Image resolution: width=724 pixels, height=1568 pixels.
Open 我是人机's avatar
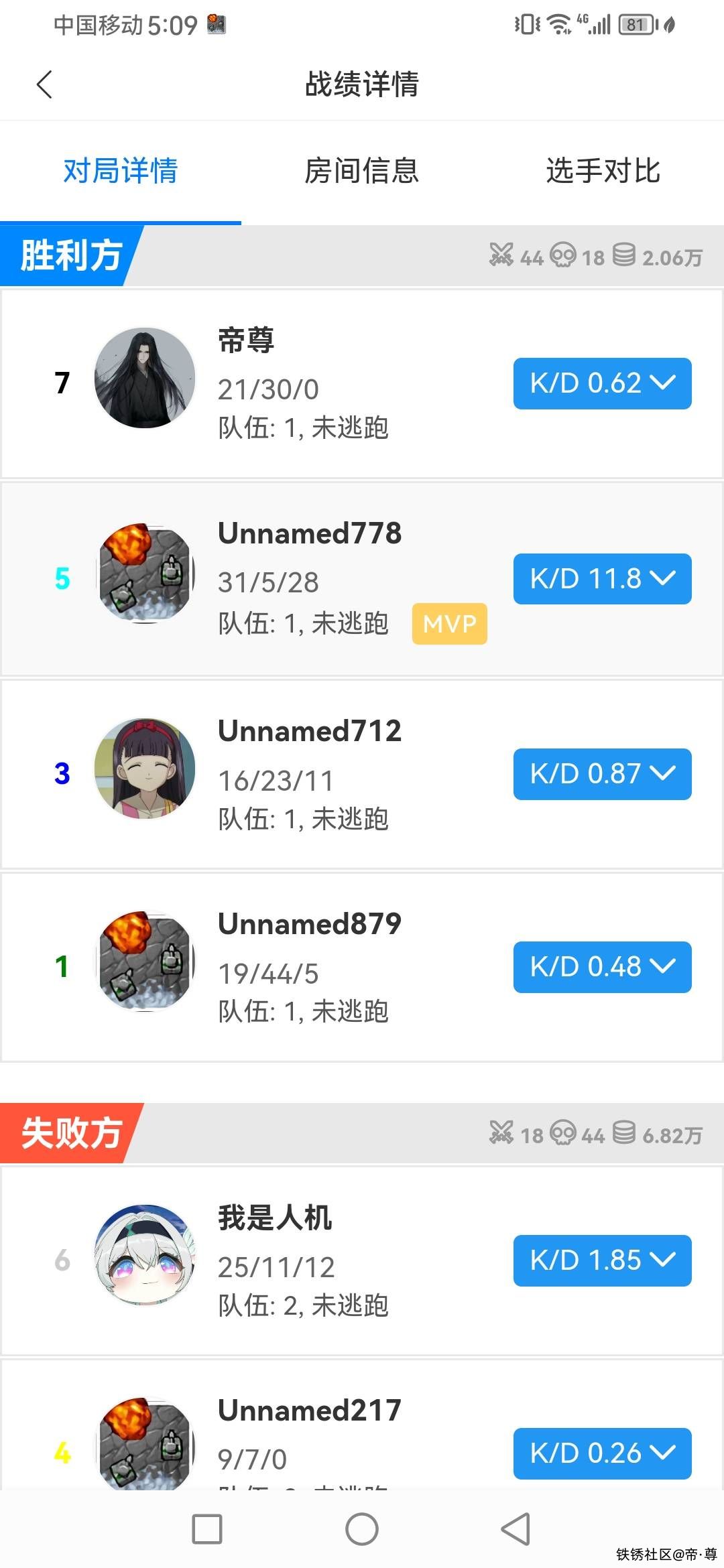click(x=145, y=1255)
